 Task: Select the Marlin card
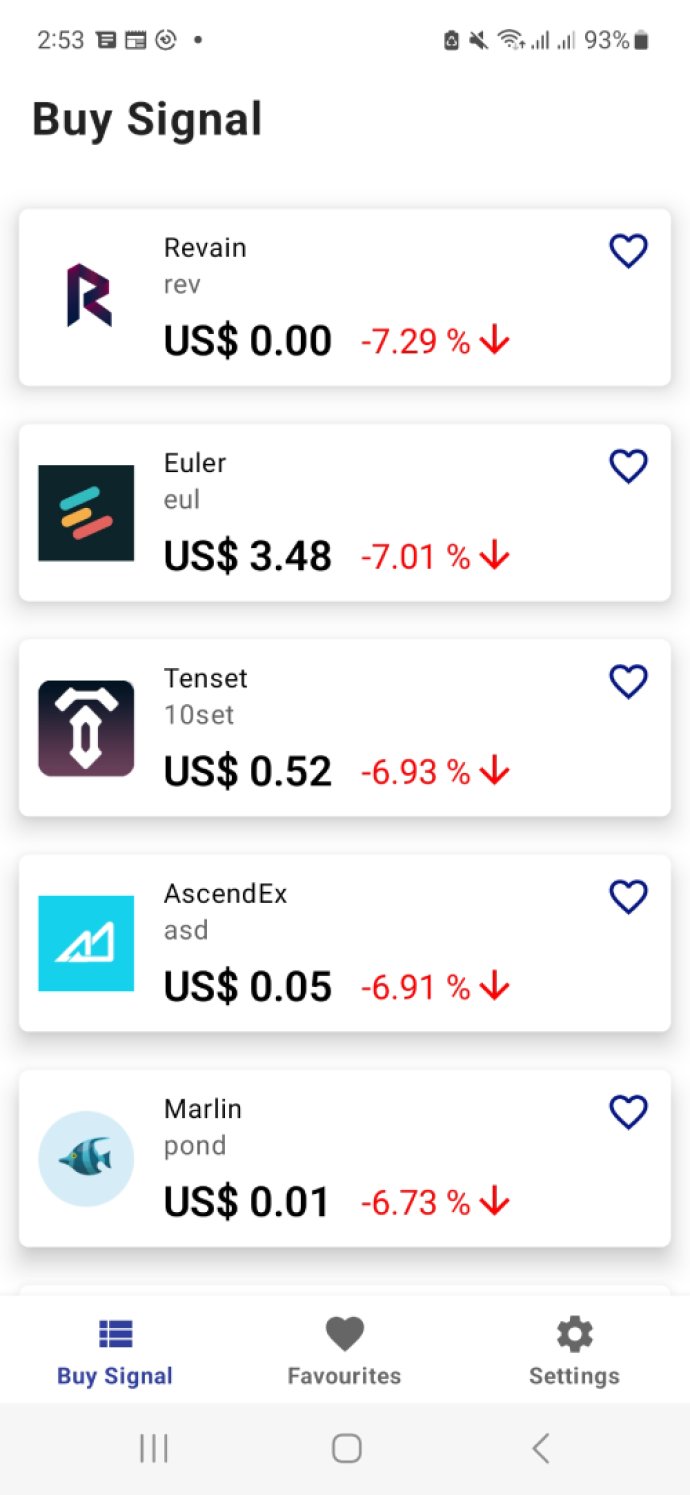coord(344,1158)
